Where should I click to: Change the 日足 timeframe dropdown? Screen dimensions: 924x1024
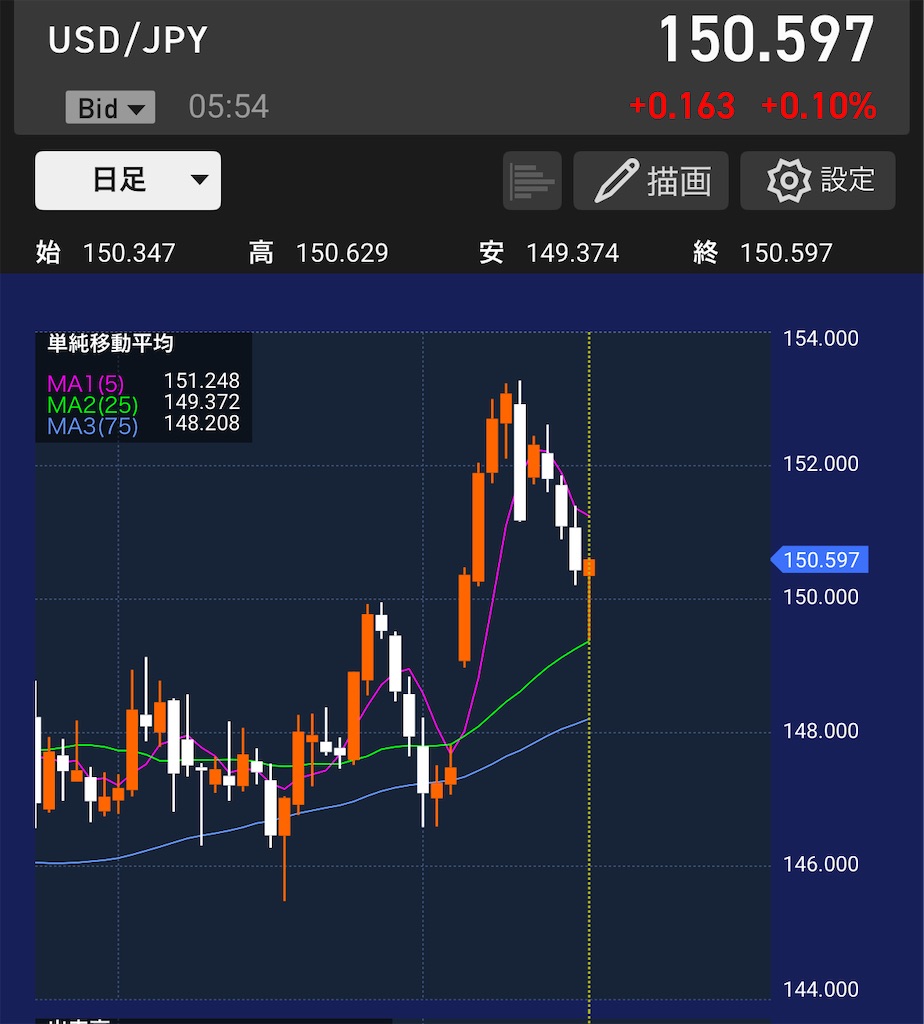pos(128,180)
